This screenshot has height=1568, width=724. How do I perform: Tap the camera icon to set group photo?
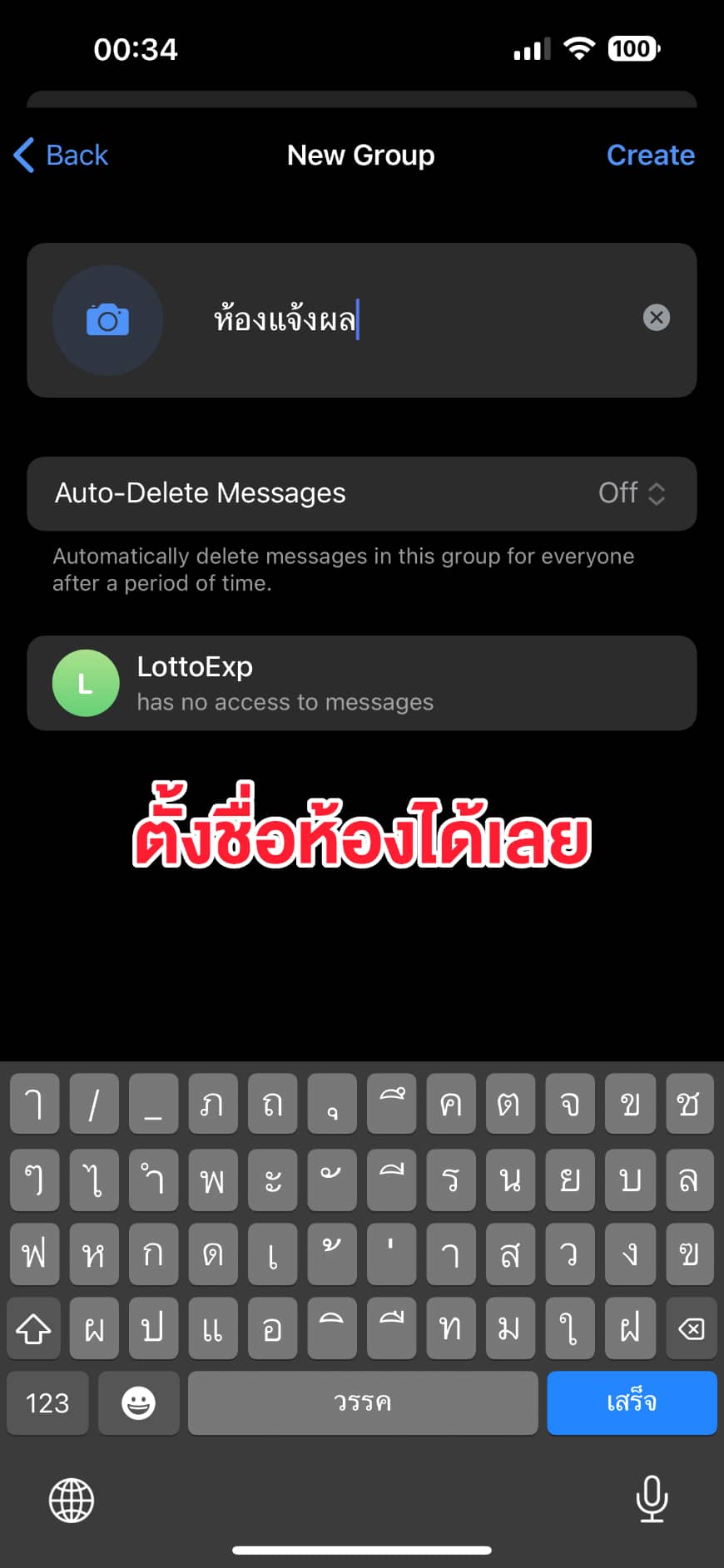tap(107, 319)
